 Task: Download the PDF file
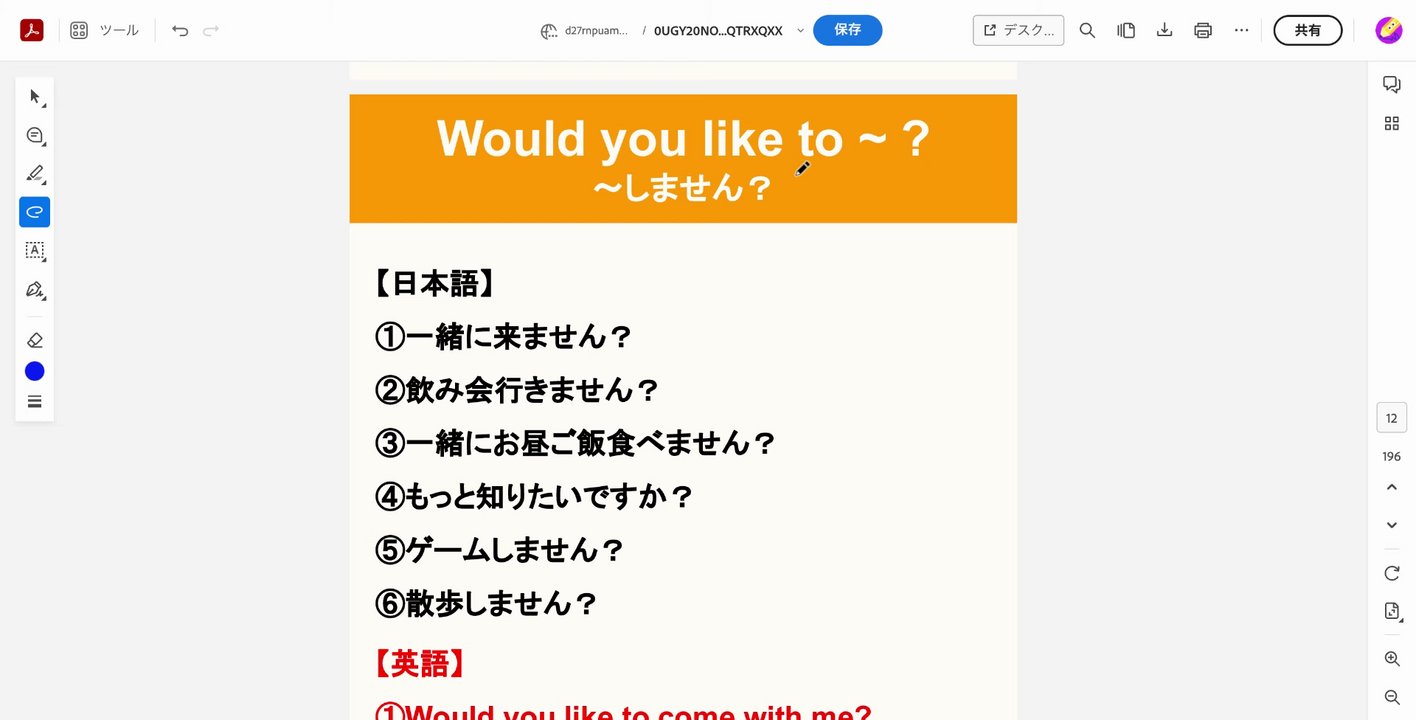(1164, 30)
